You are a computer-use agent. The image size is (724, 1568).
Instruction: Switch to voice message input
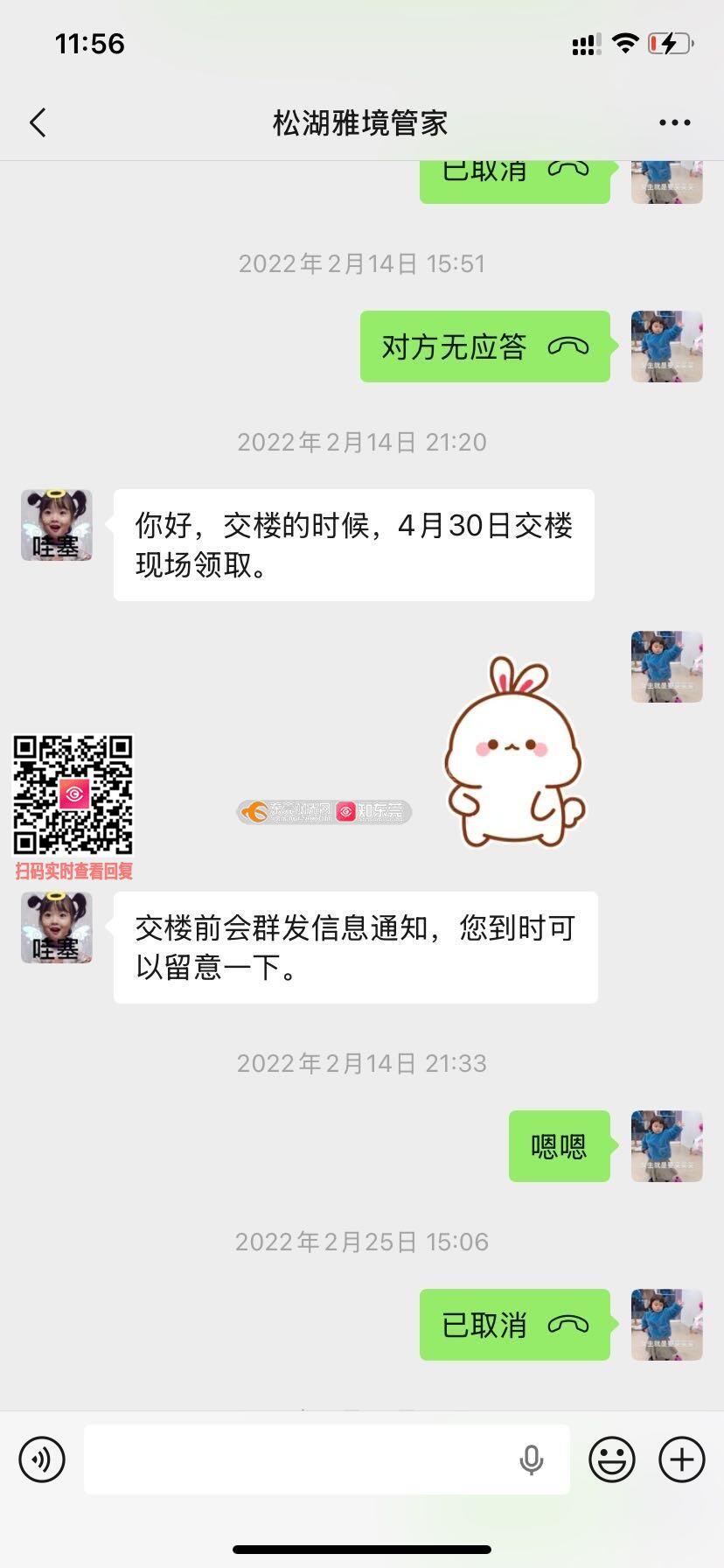pyautogui.click(x=42, y=1459)
